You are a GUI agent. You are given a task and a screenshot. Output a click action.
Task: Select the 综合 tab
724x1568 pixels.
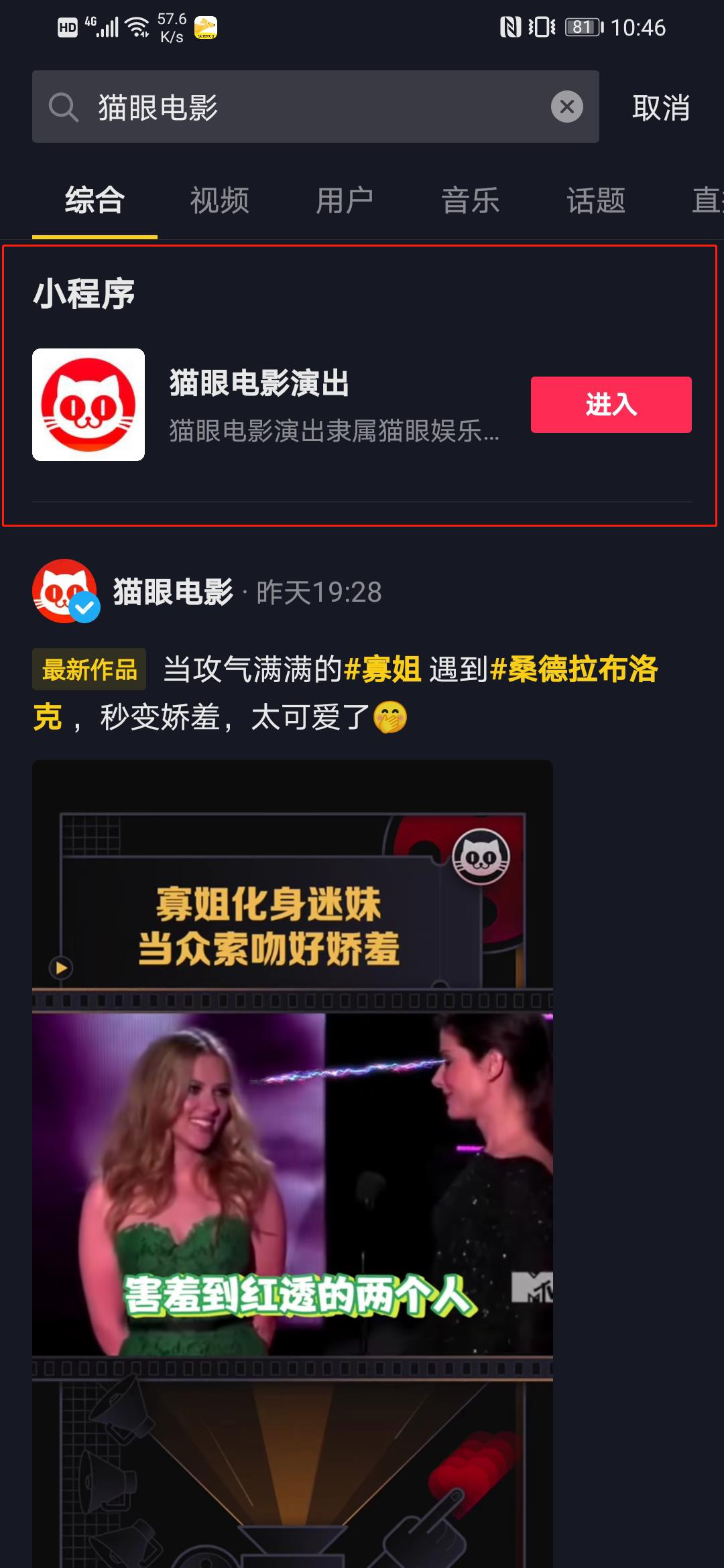(95, 200)
